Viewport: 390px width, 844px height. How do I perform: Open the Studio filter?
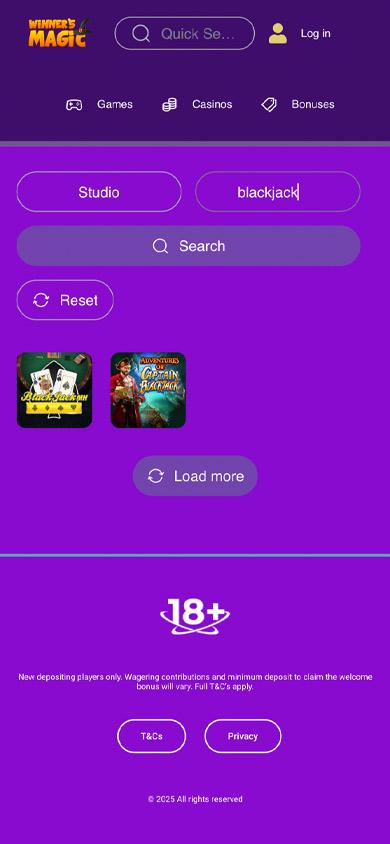[x=99, y=192]
